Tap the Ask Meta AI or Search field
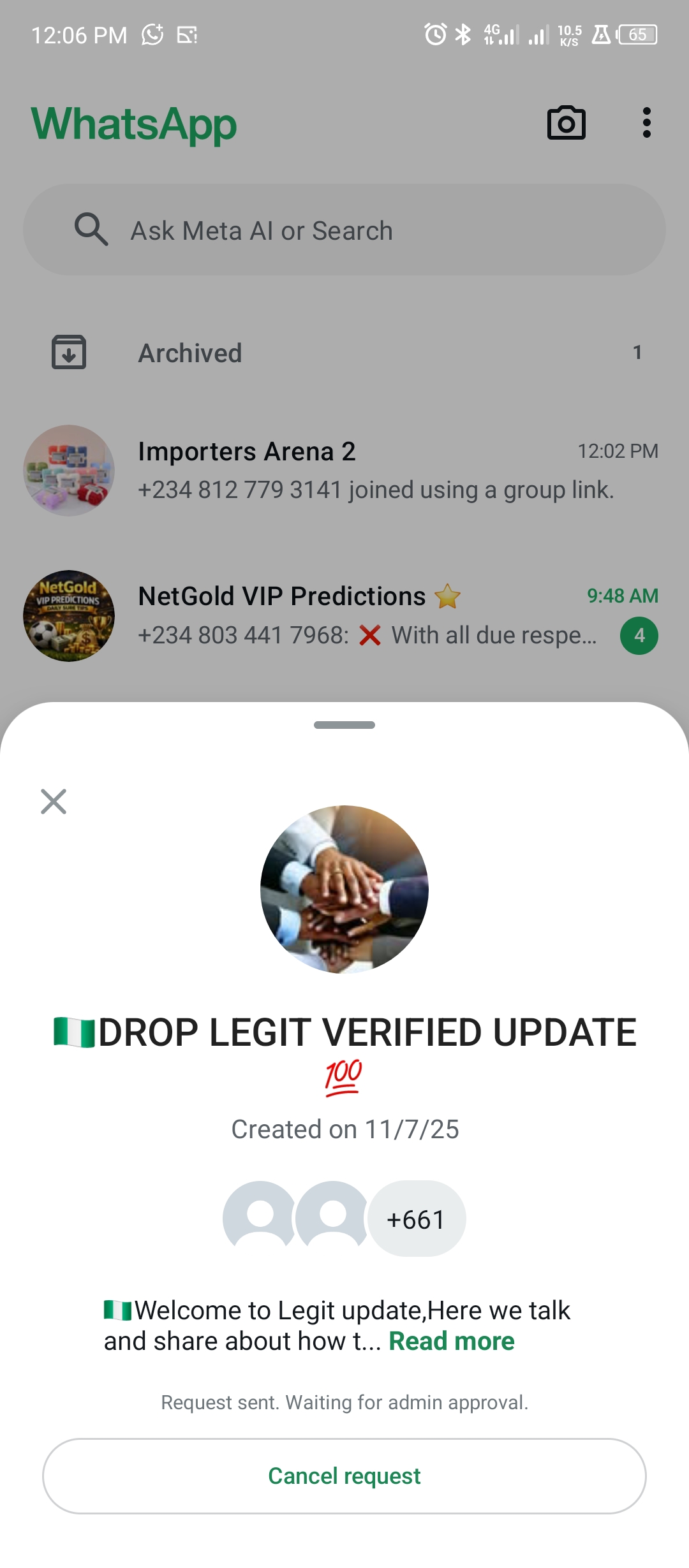Image resolution: width=689 pixels, height=1568 pixels. point(344,230)
